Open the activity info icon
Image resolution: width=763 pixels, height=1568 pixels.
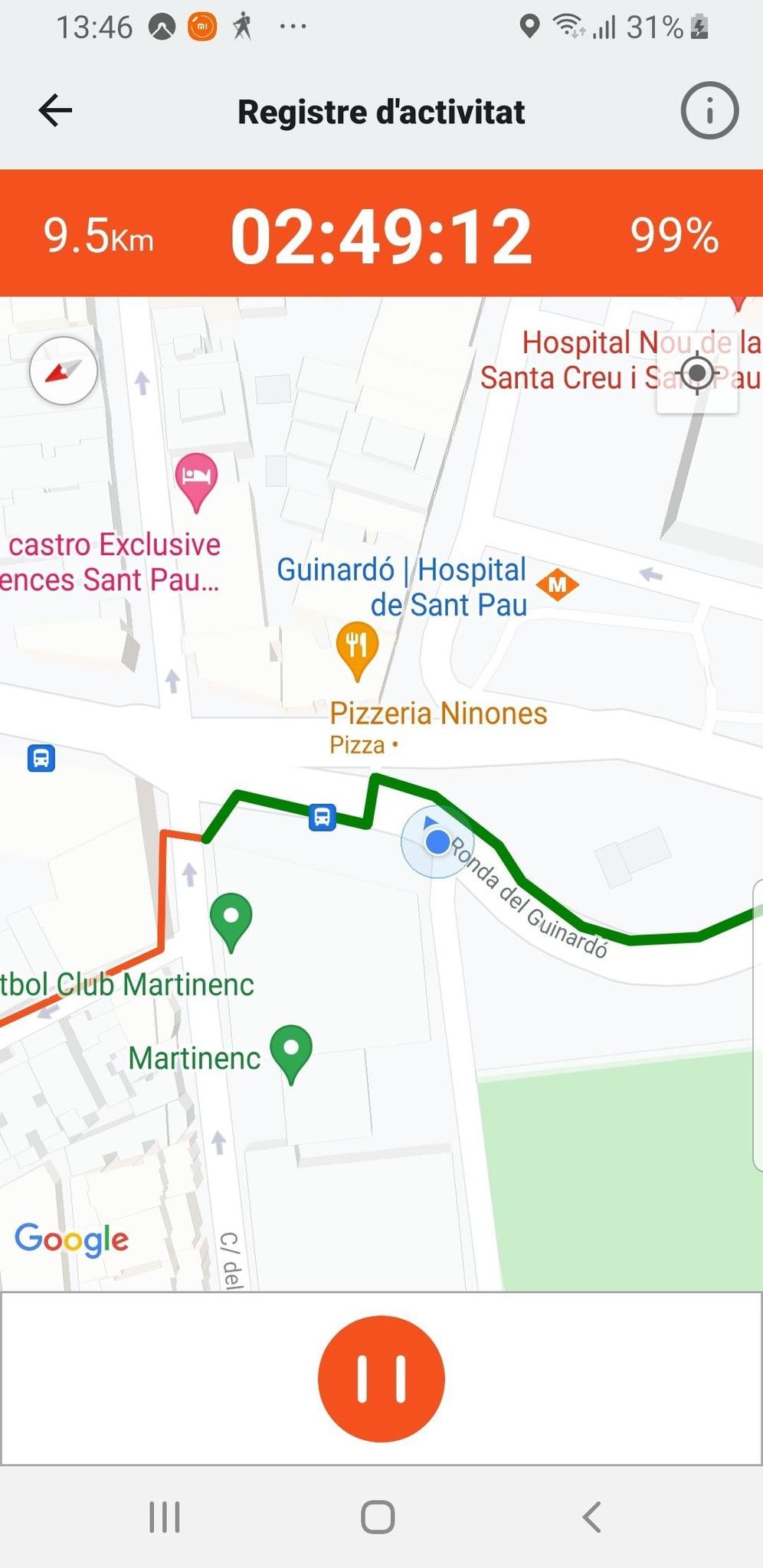709,111
